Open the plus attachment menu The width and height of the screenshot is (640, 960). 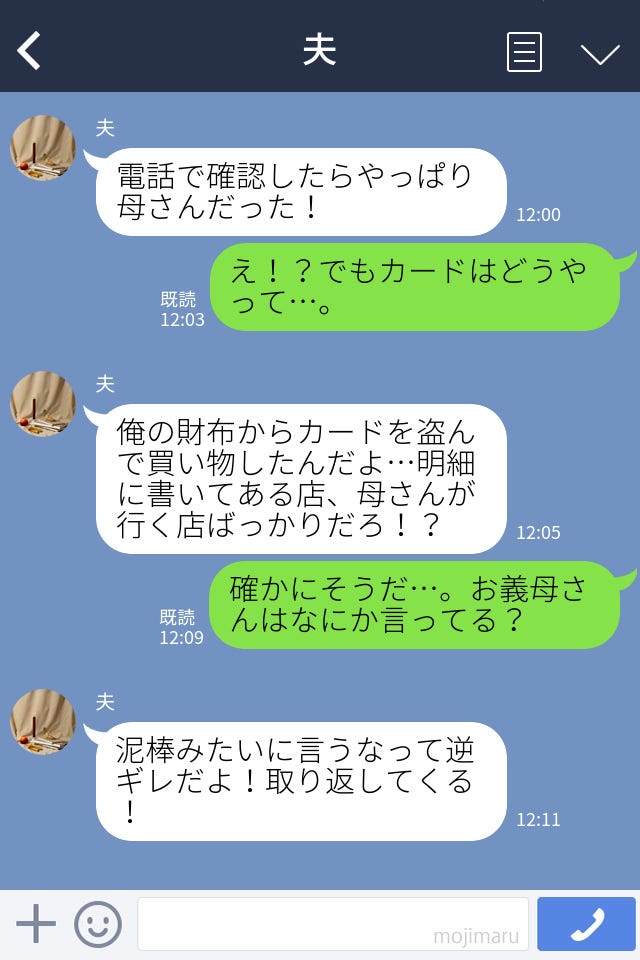(x=36, y=924)
